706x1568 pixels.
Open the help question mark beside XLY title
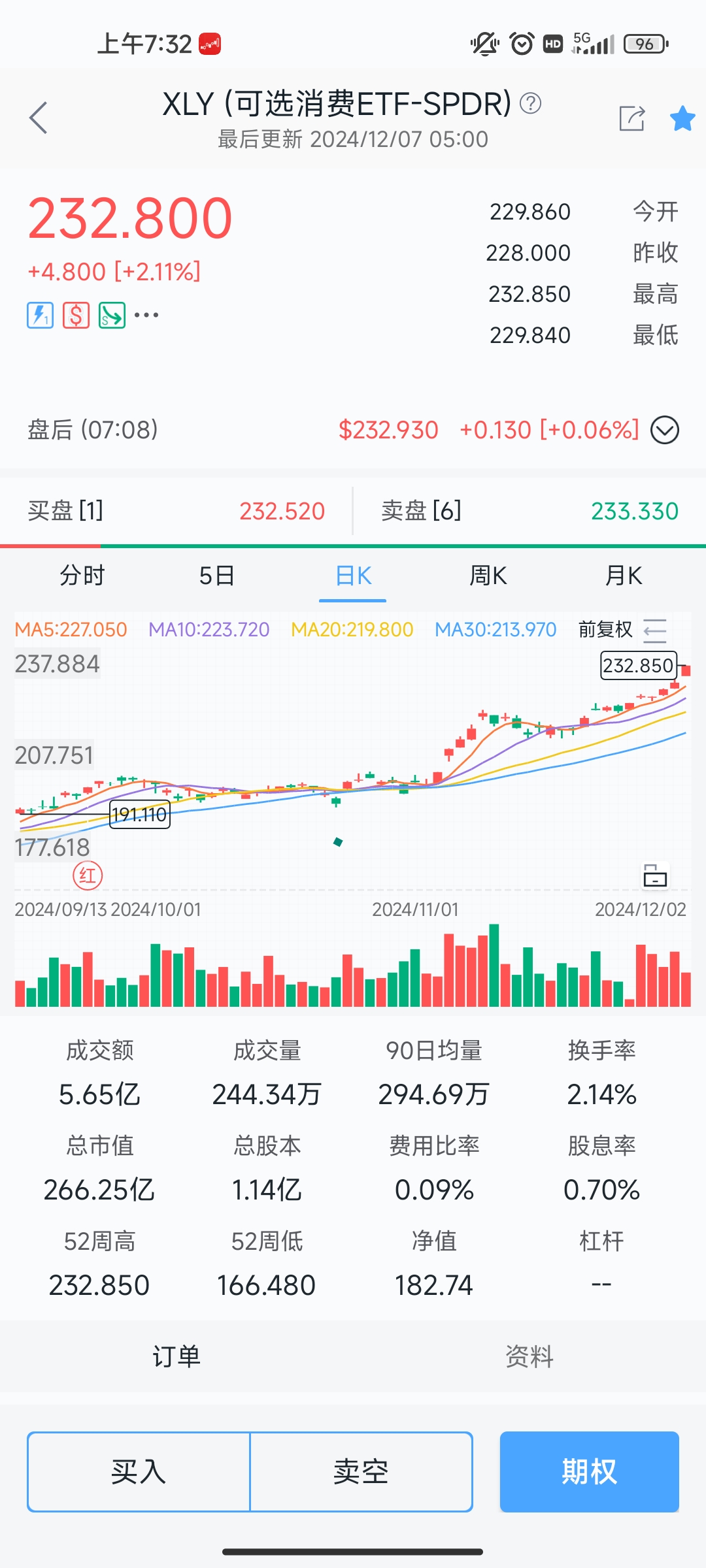pos(530,103)
